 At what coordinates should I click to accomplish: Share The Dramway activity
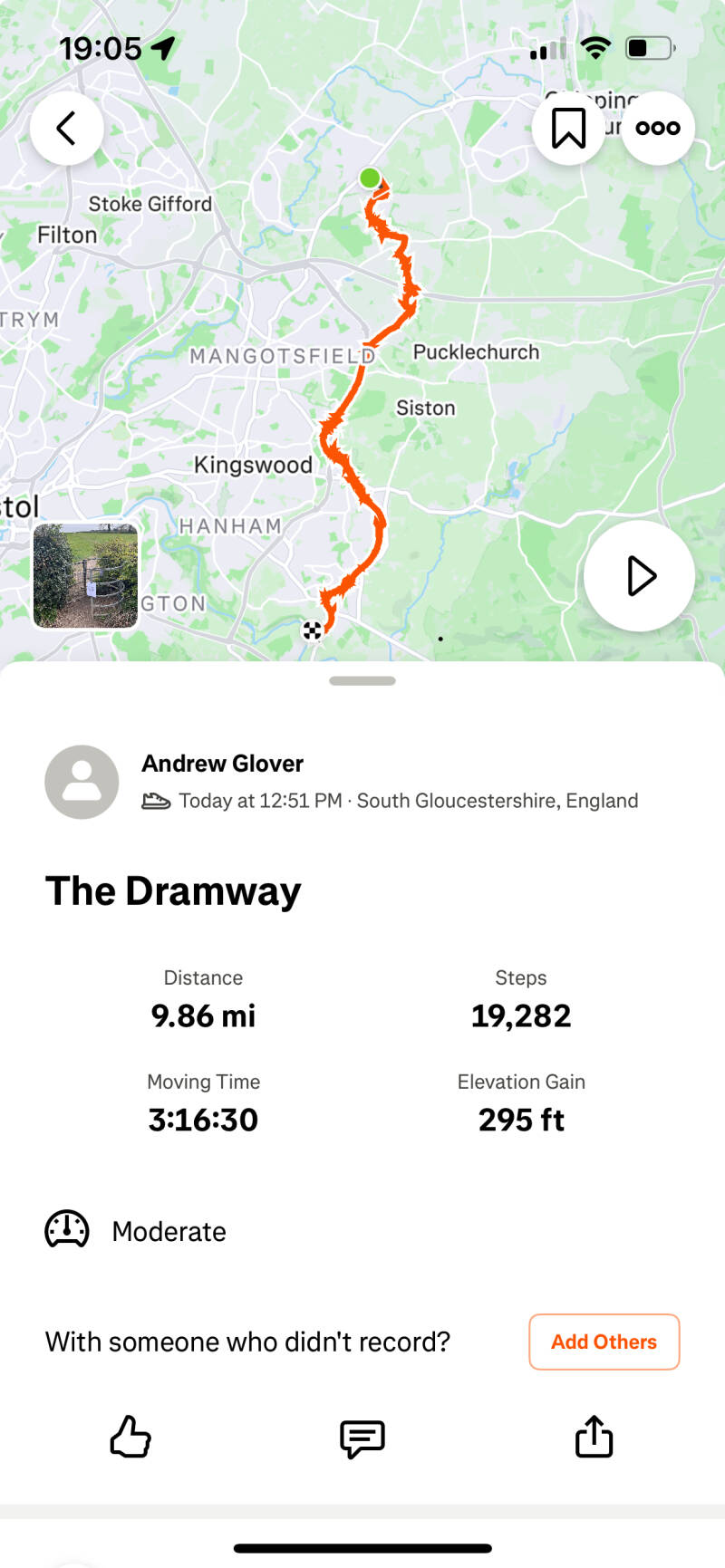[594, 1437]
